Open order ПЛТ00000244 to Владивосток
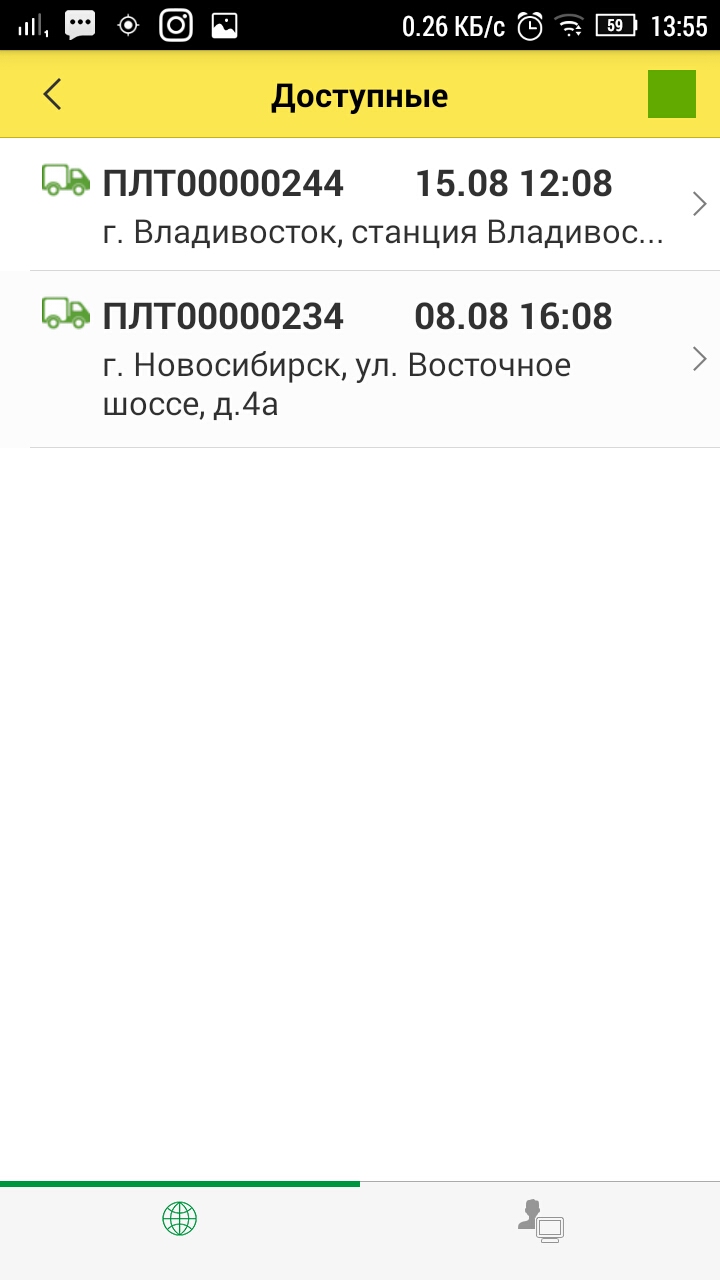This screenshot has height=1280, width=720. pyautogui.click(x=360, y=205)
